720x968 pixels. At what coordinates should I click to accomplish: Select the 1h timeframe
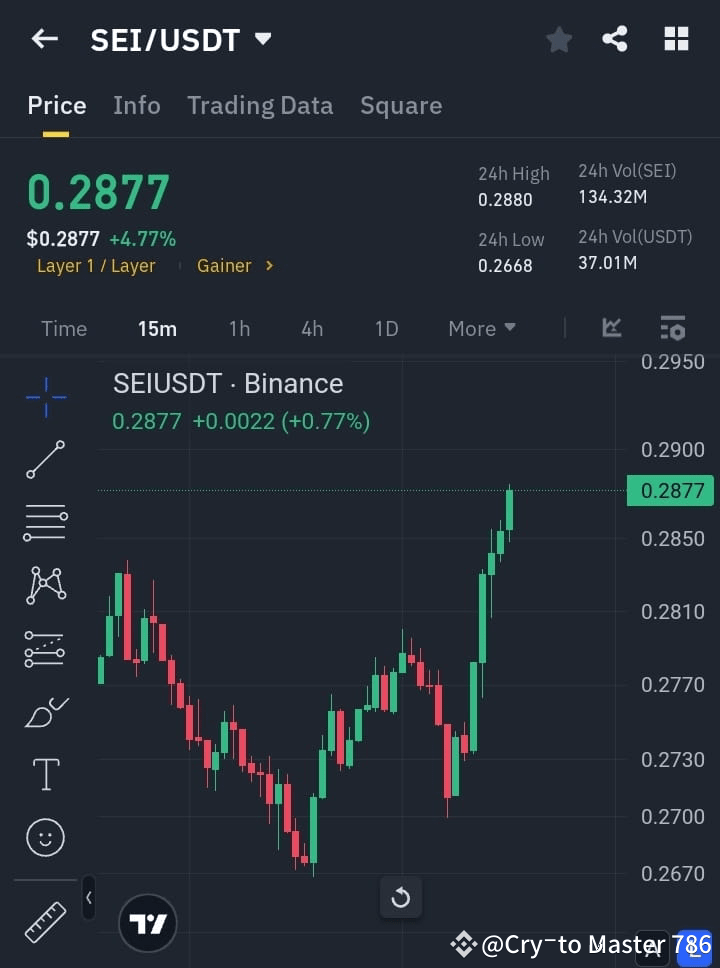click(239, 328)
